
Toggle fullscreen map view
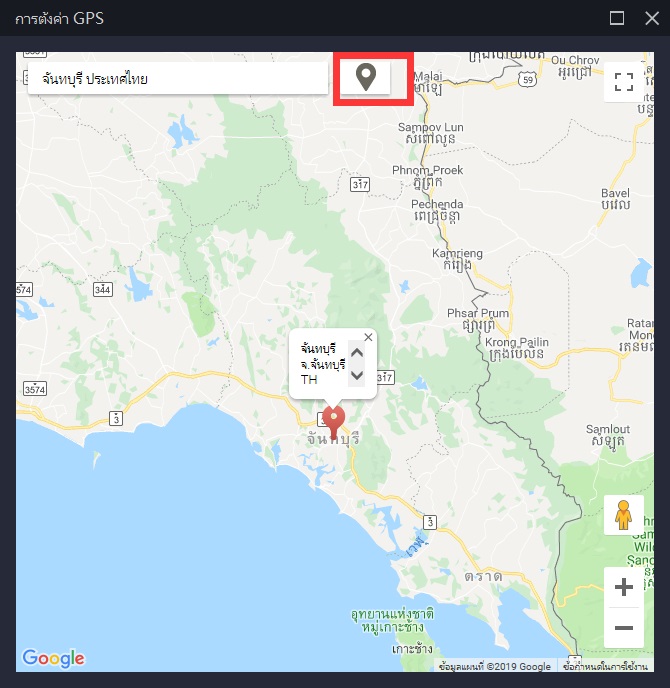pos(624,83)
